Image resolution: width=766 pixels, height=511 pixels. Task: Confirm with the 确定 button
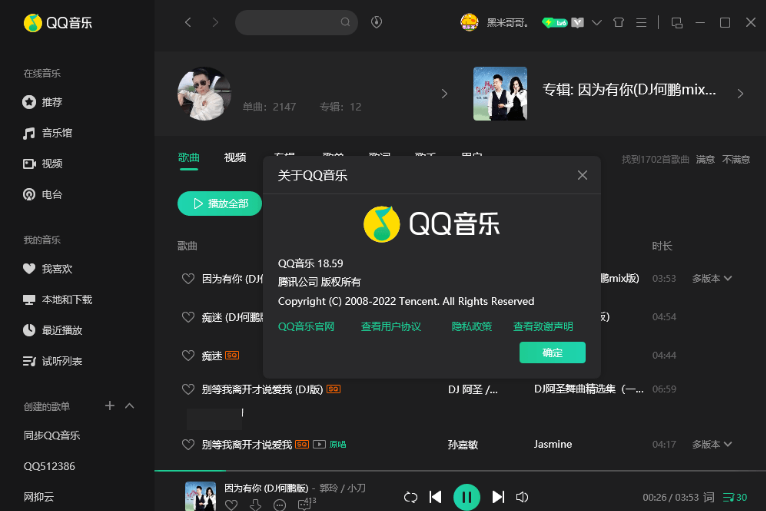click(x=552, y=353)
